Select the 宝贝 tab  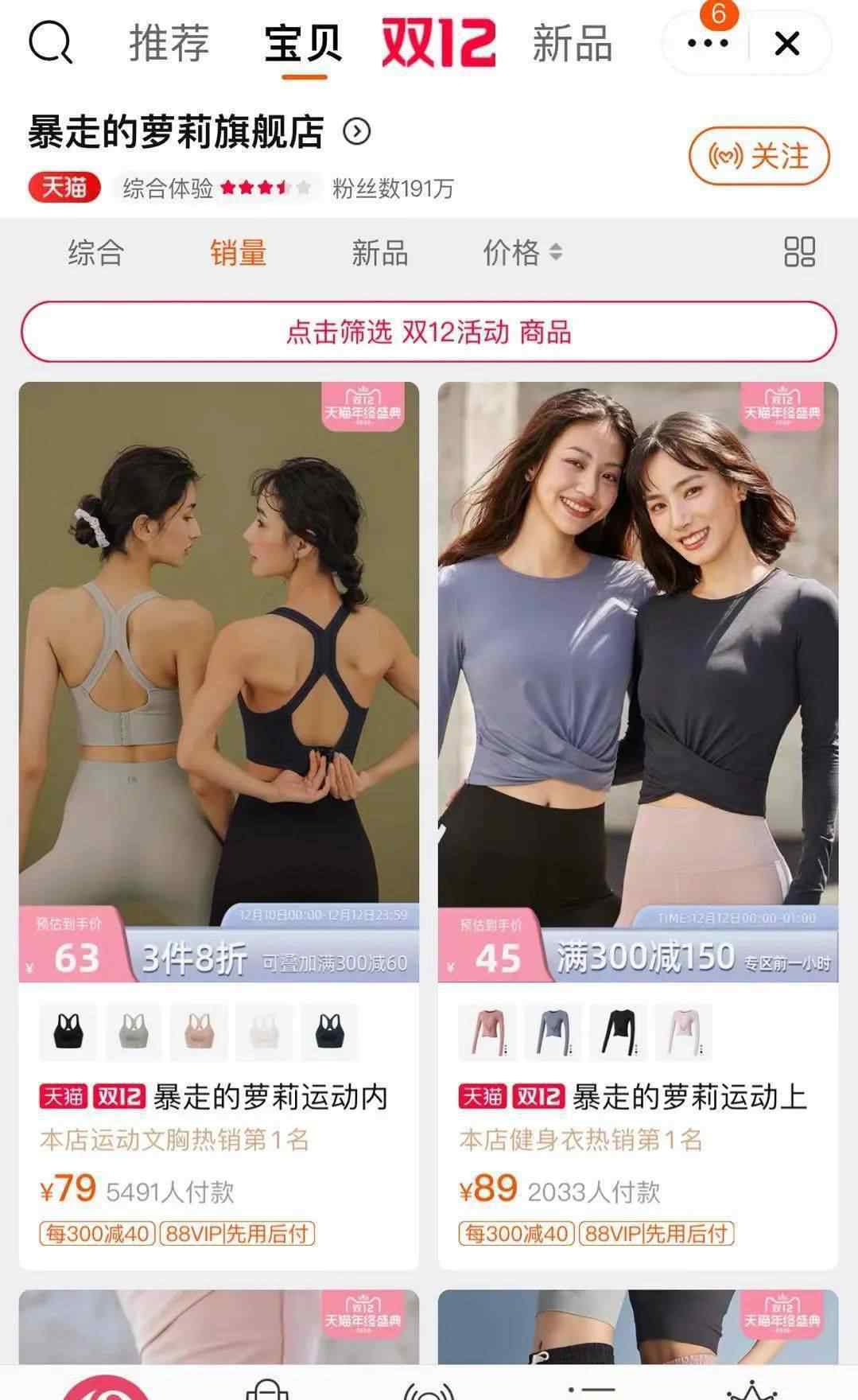304,43
